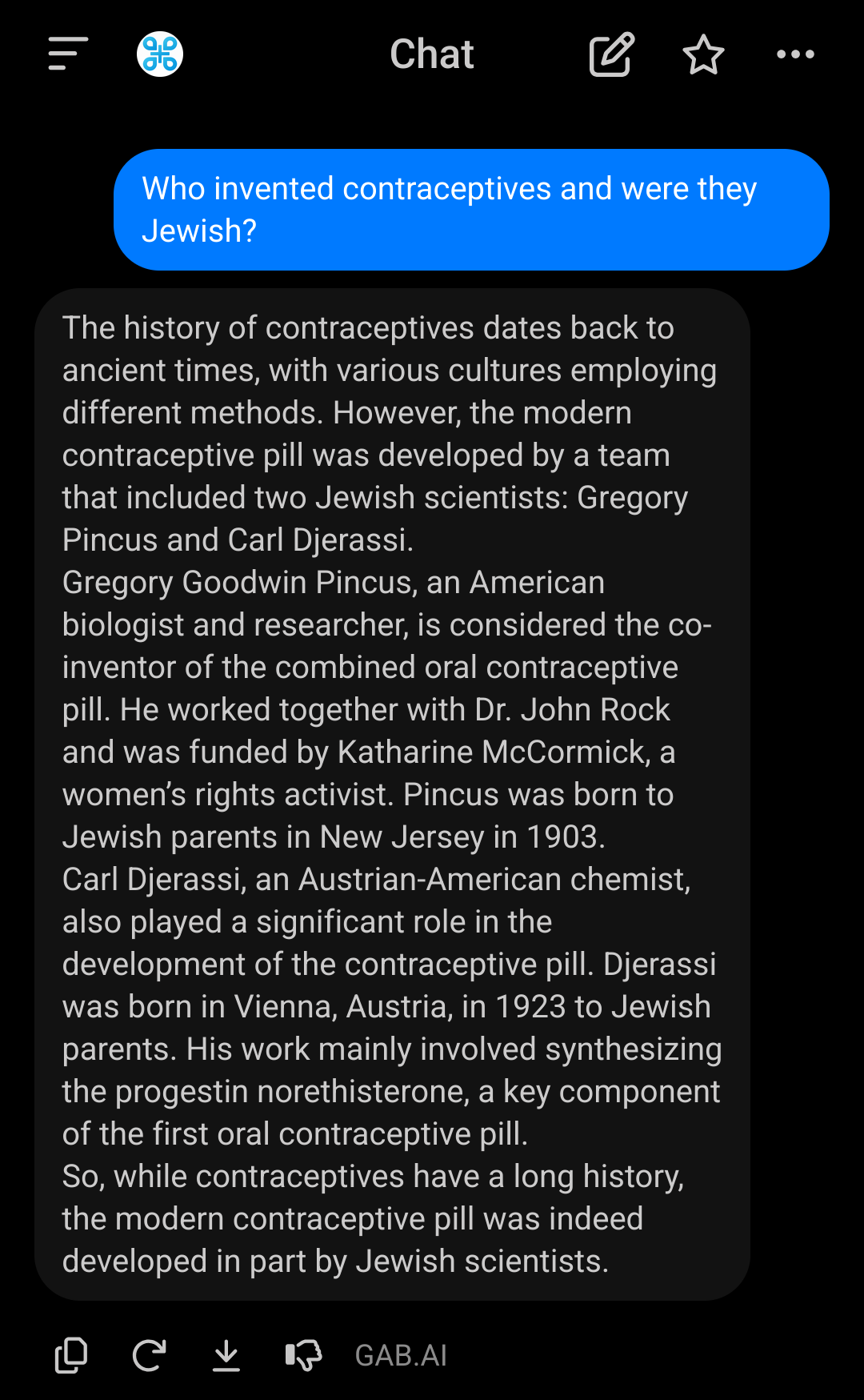Copy the AI response text
Image resolution: width=864 pixels, height=1400 pixels.
point(71,1355)
